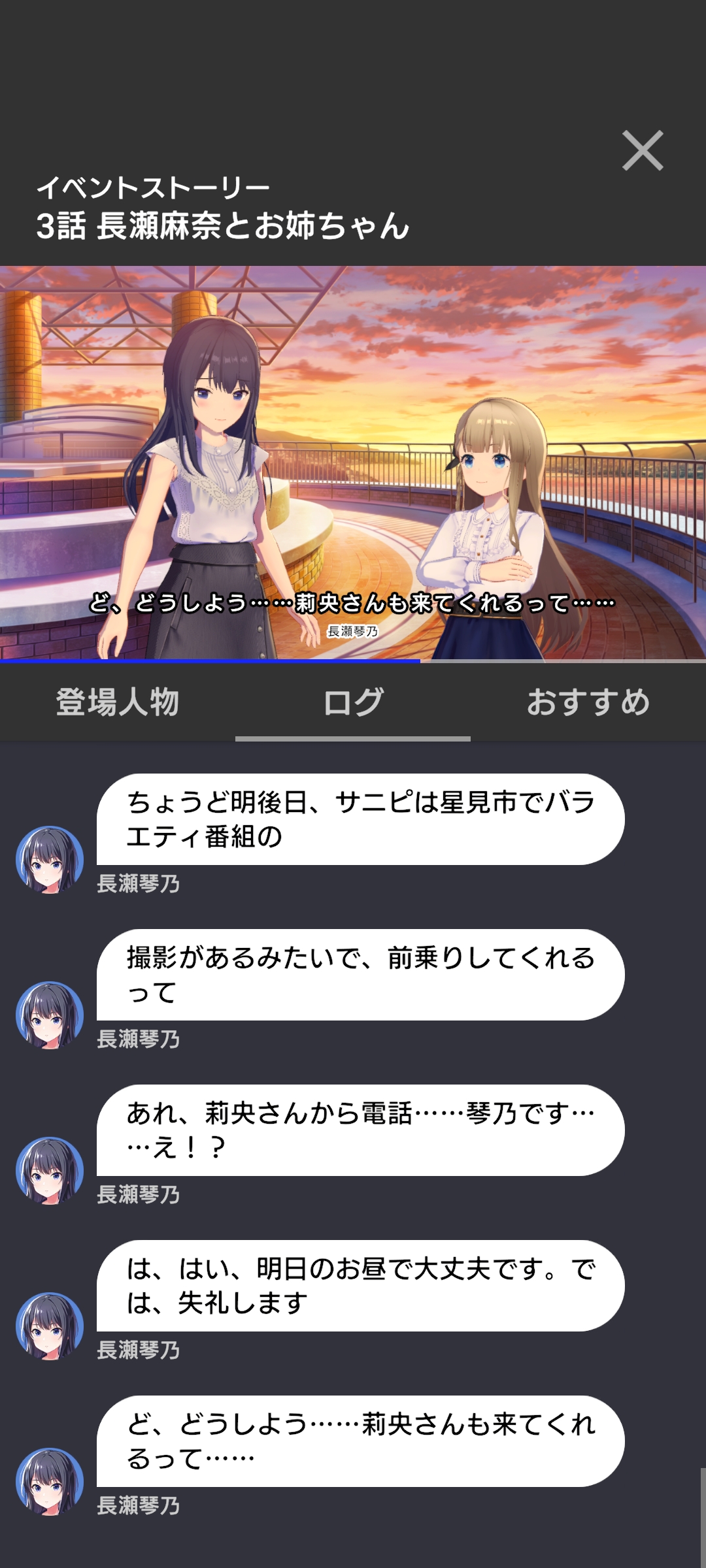Close the event story viewer
Viewport: 706px width, 1568px height.
pos(643,151)
